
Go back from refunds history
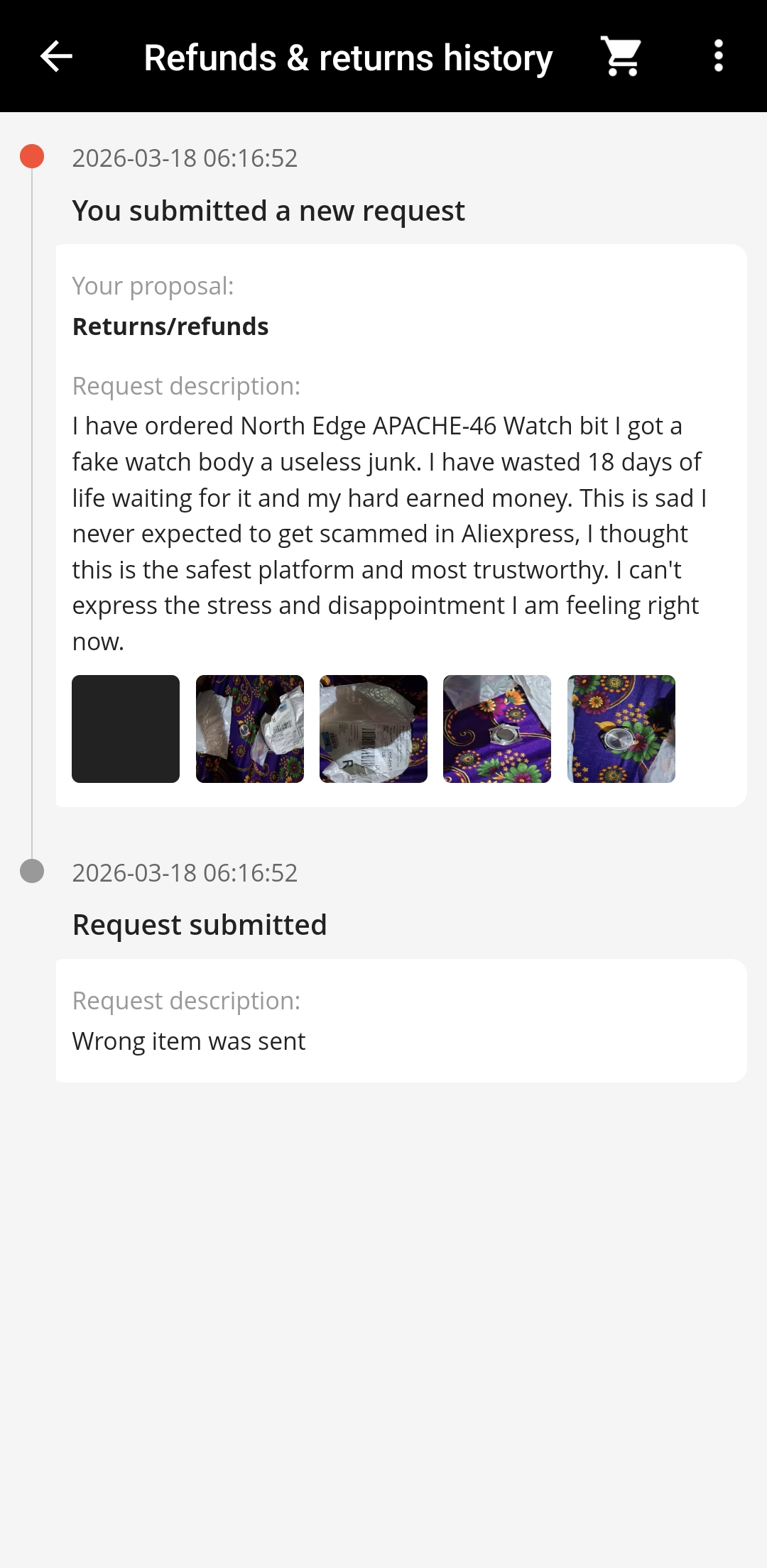tap(57, 57)
